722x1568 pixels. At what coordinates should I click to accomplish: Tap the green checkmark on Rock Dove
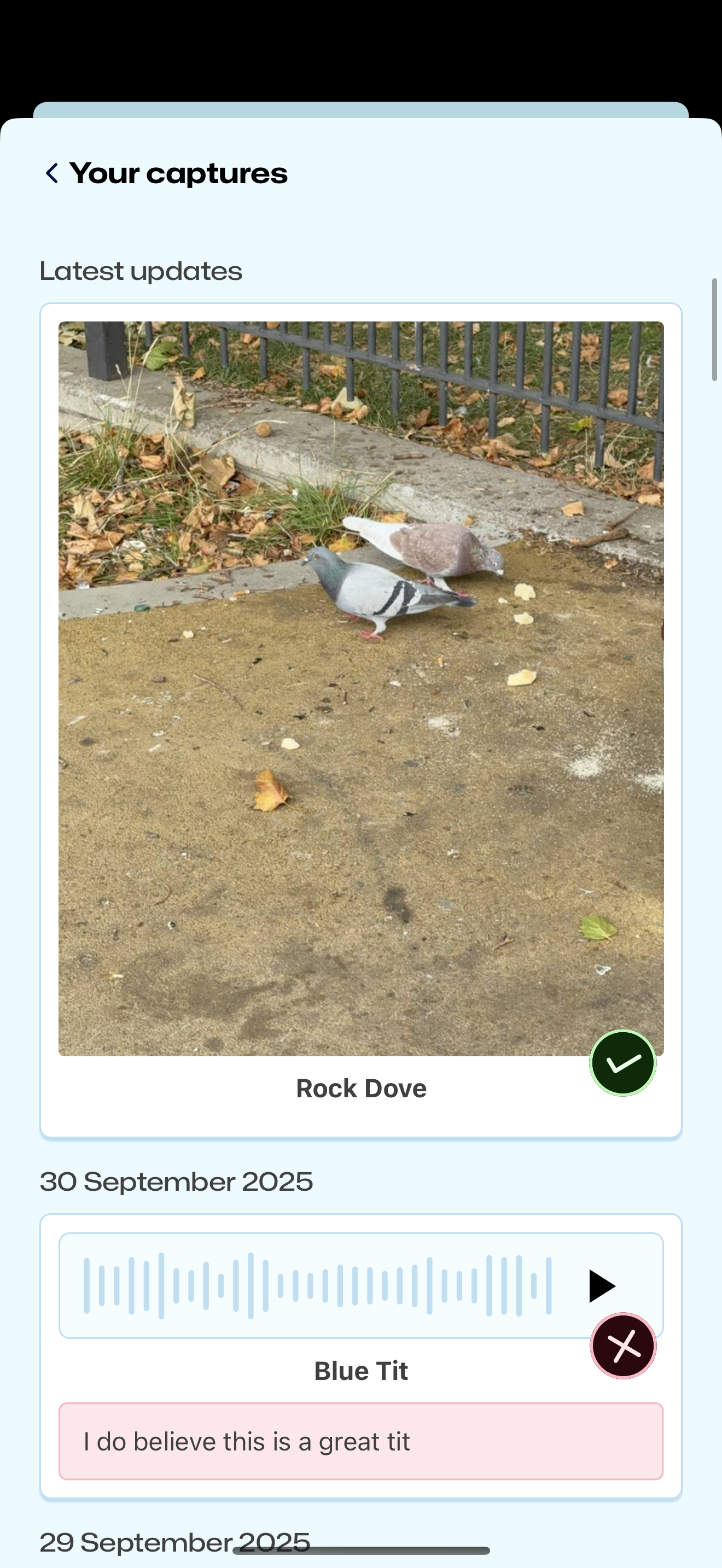pos(622,1063)
